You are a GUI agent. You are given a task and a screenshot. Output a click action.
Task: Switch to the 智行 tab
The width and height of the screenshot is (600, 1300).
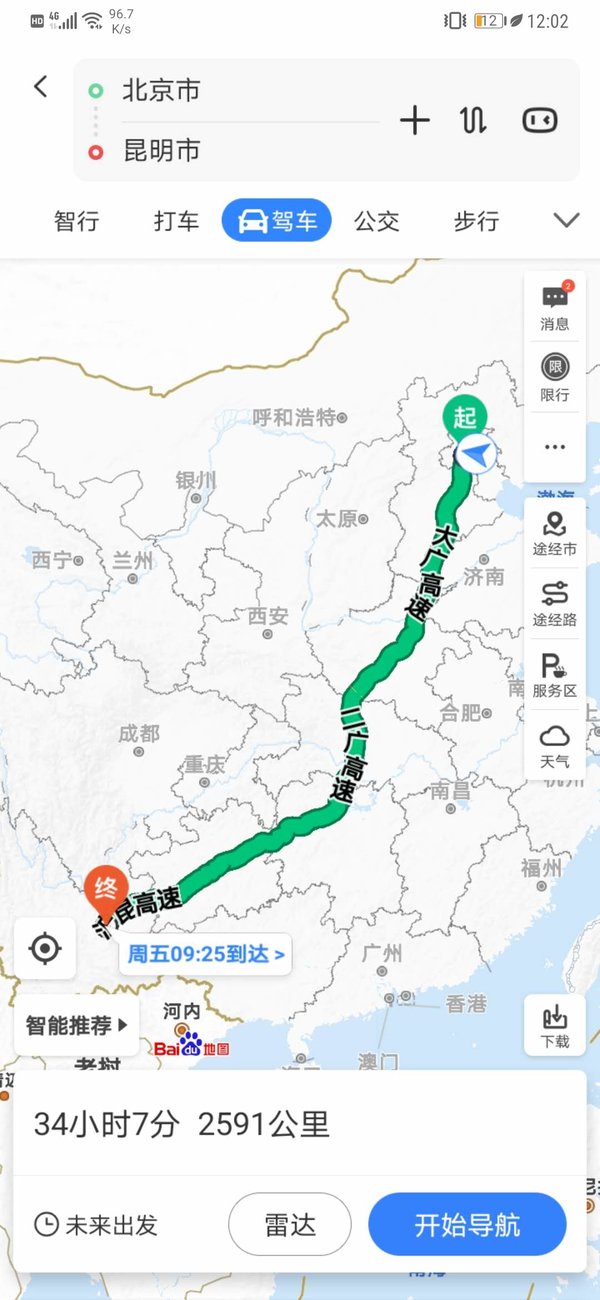point(77,221)
